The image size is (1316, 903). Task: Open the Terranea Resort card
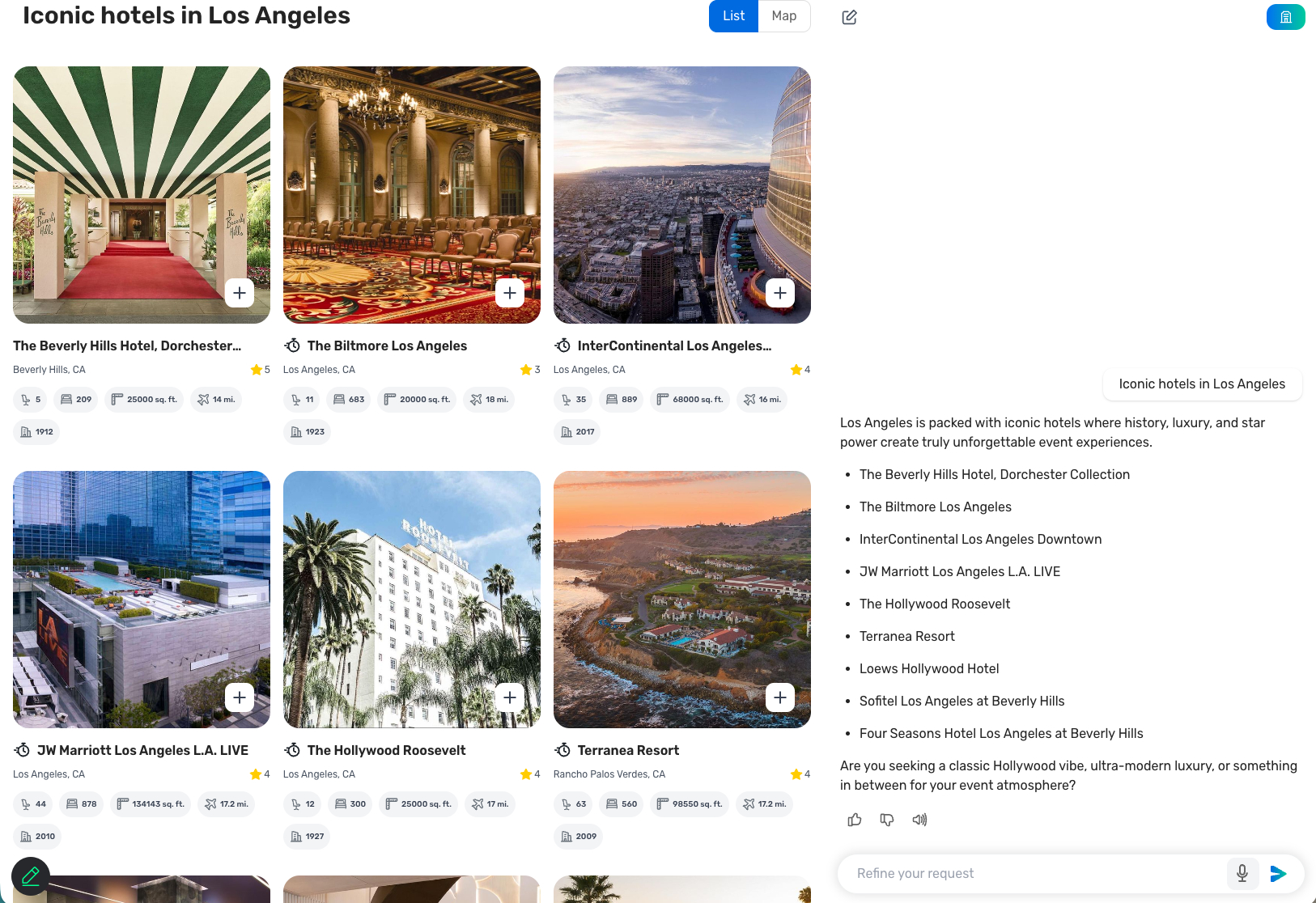(x=628, y=750)
